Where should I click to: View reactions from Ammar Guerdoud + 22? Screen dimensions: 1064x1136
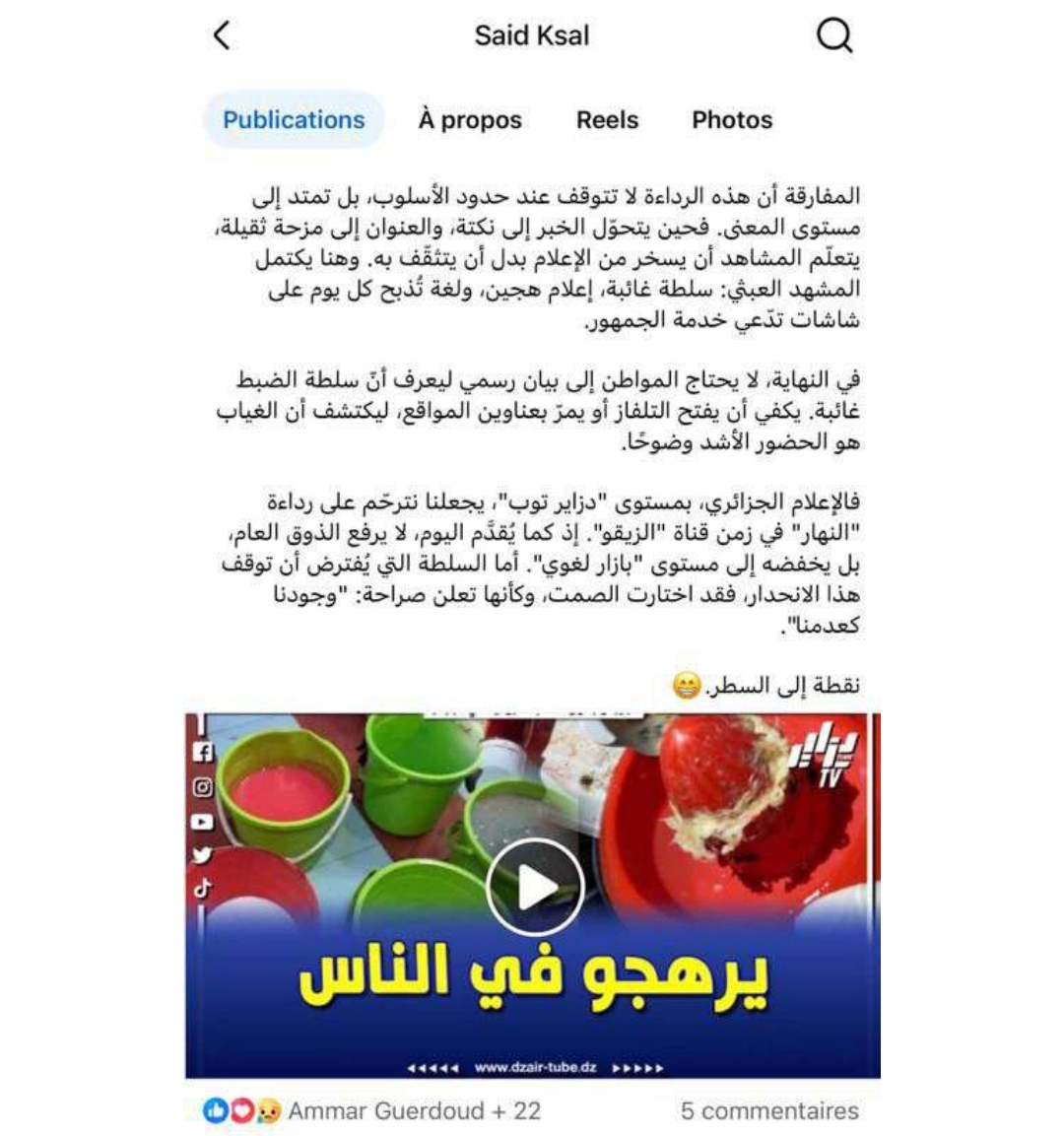[x=372, y=1111]
